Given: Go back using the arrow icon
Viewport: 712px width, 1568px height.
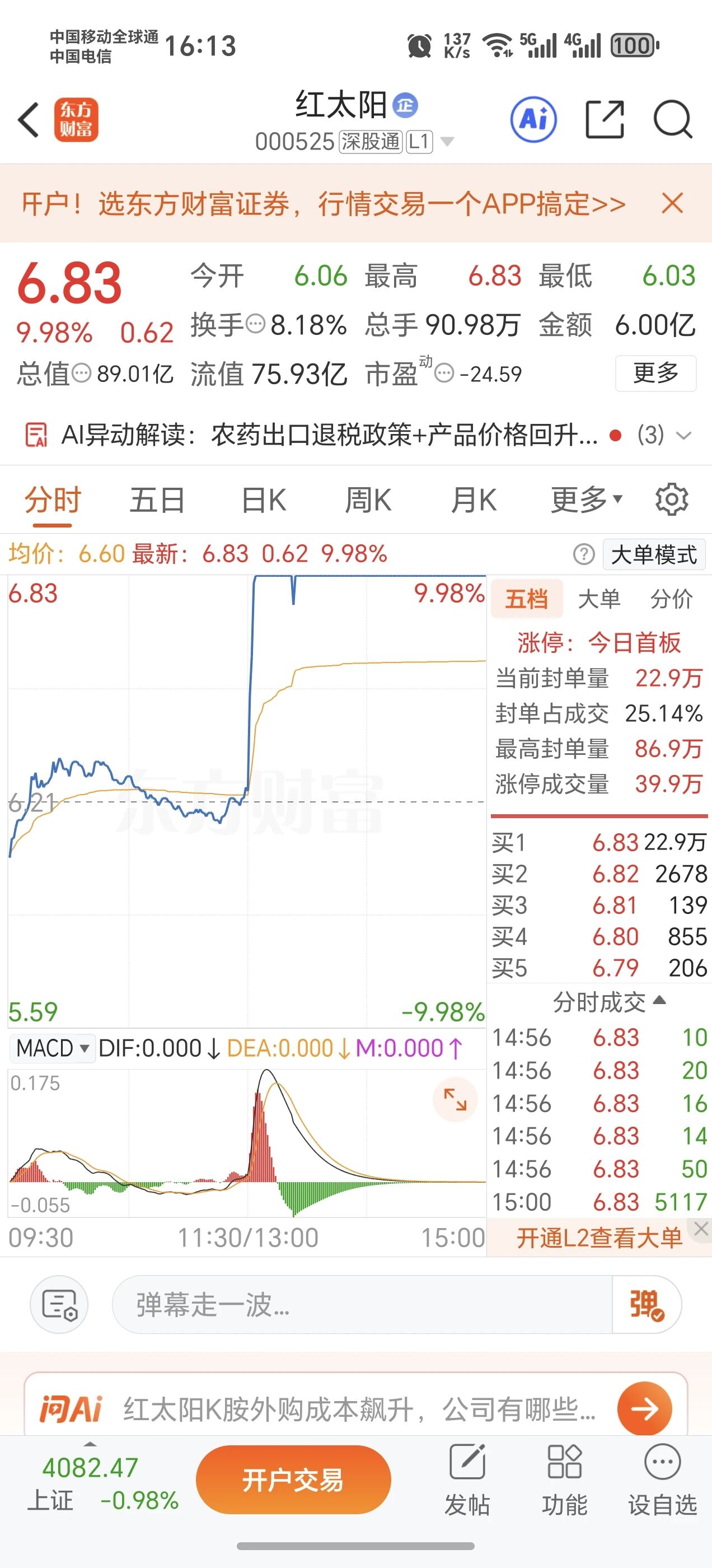Looking at the screenshot, I should [29, 119].
